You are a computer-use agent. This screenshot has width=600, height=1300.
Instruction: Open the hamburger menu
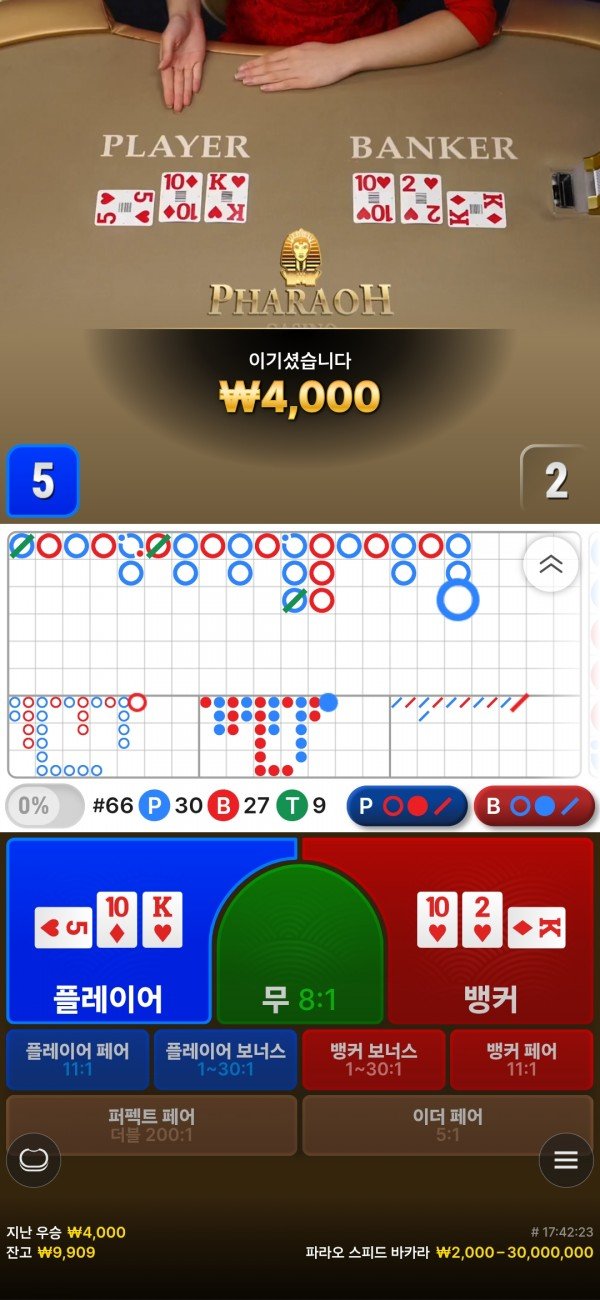pyautogui.click(x=566, y=1160)
